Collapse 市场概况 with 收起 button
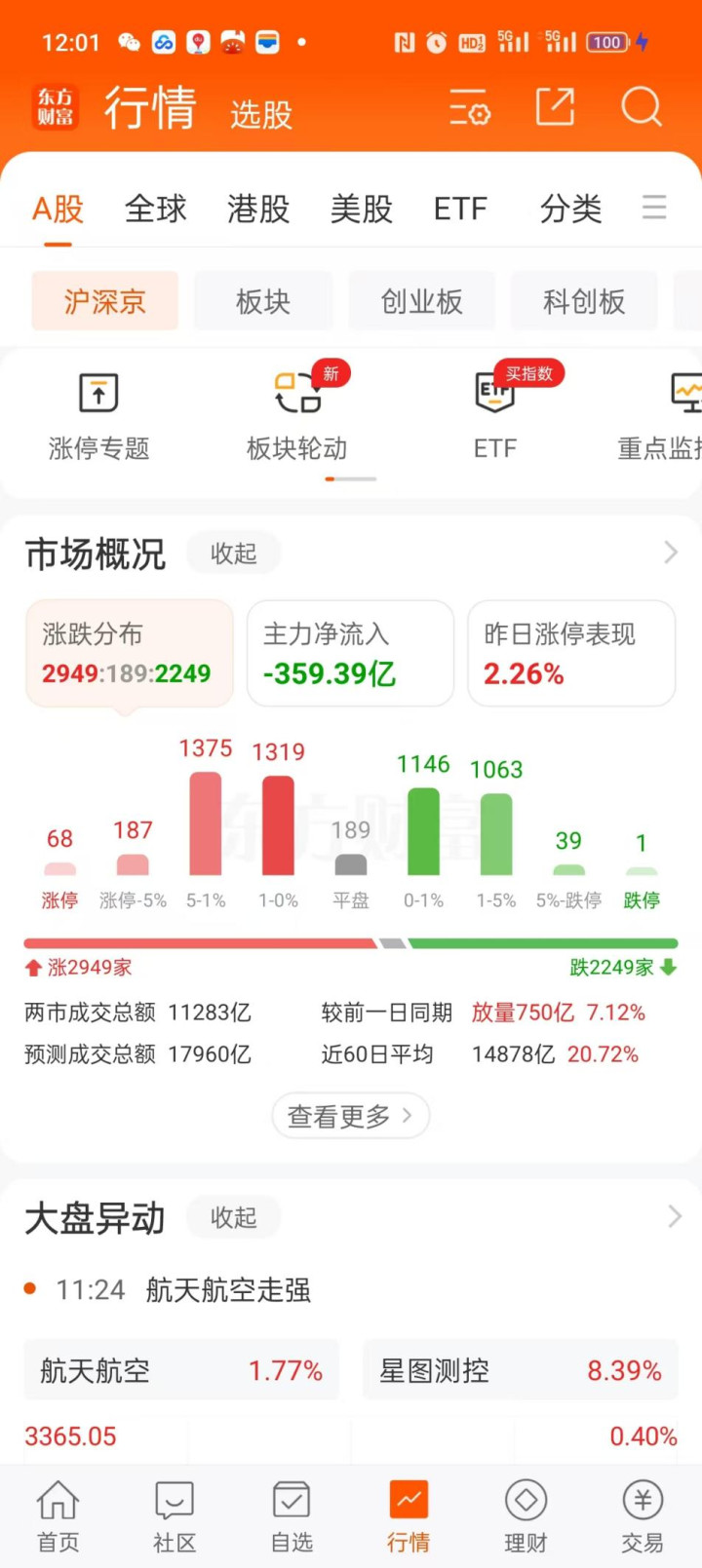The width and height of the screenshot is (702, 1568). coord(234,554)
